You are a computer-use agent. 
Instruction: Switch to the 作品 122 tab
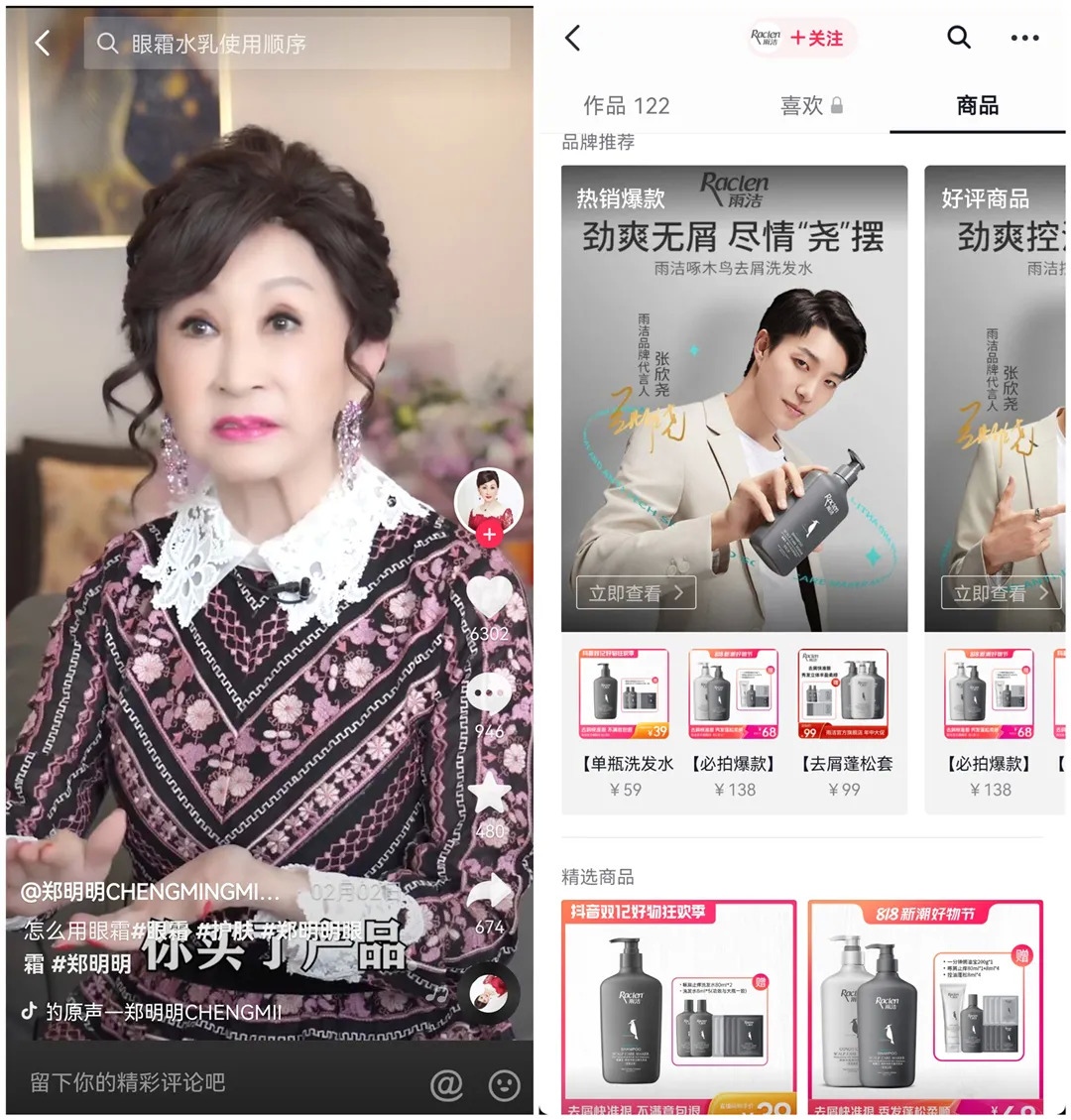[x=626, y=105]
